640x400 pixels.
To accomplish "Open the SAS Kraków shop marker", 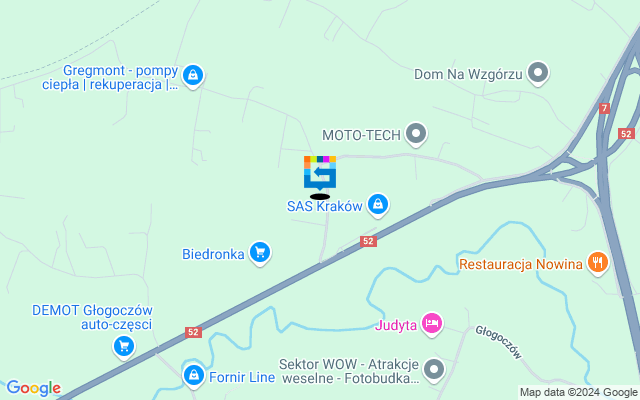I will 377,206.
